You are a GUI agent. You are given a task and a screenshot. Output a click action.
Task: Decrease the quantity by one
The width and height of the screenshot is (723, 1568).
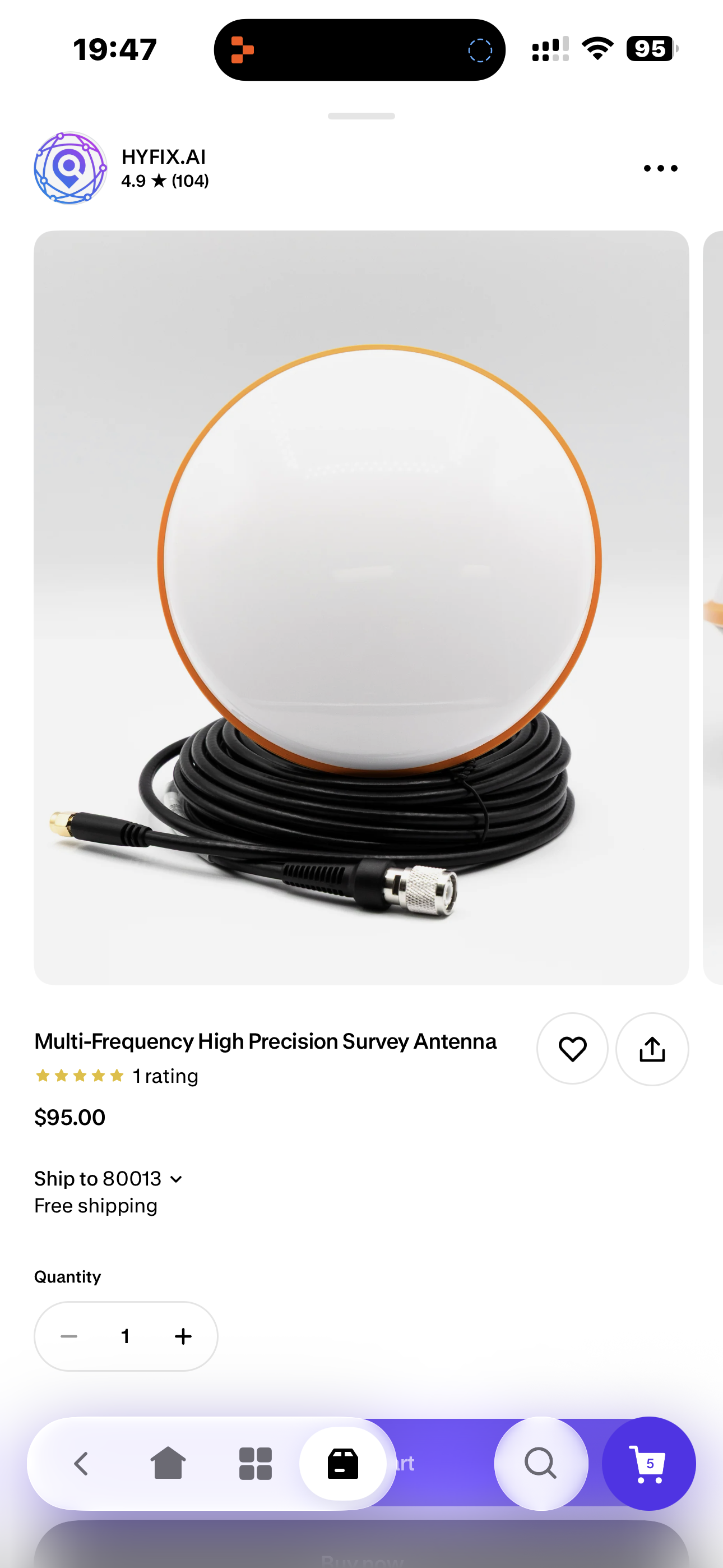(x=69, y=1336)
